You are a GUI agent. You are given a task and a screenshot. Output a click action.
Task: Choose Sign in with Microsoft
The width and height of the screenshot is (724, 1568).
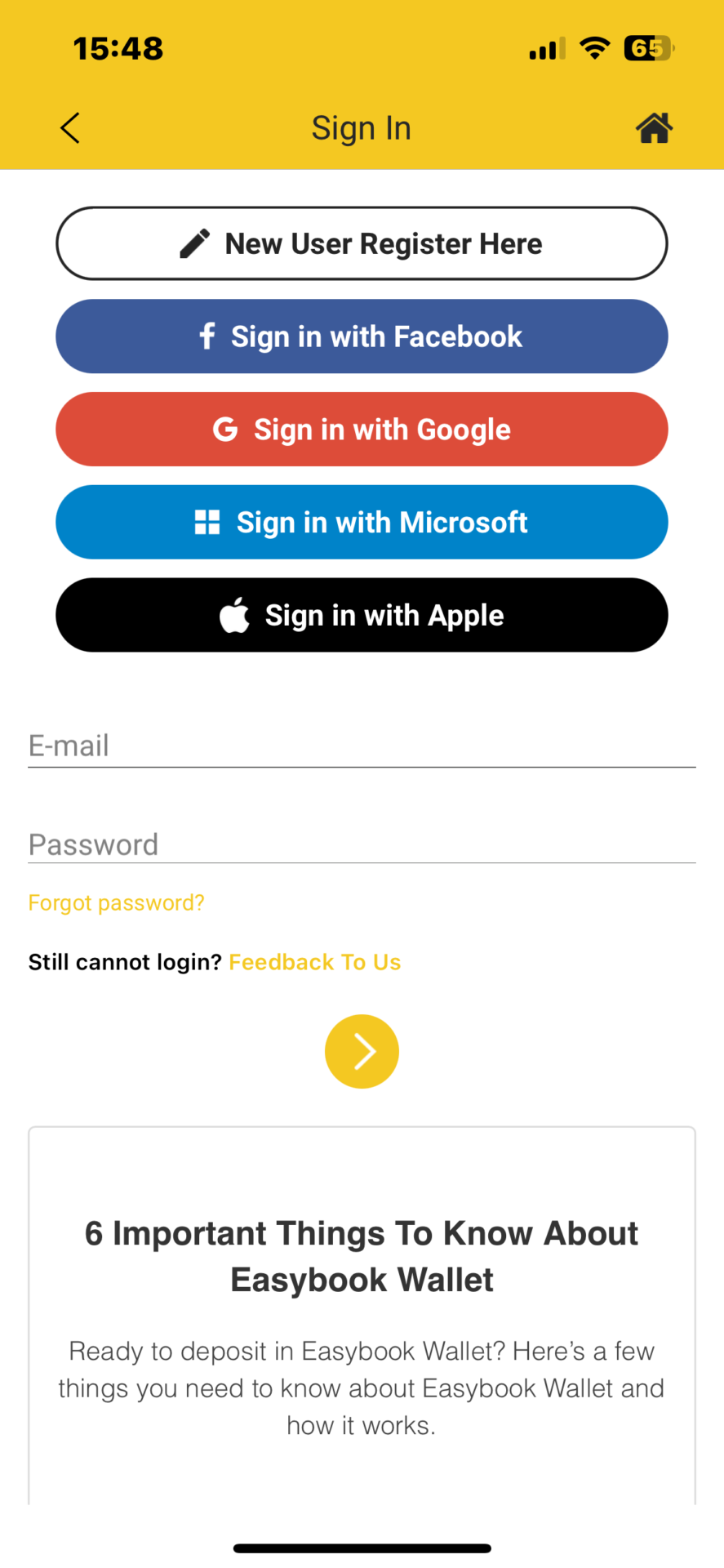click(x=362, y=523)
